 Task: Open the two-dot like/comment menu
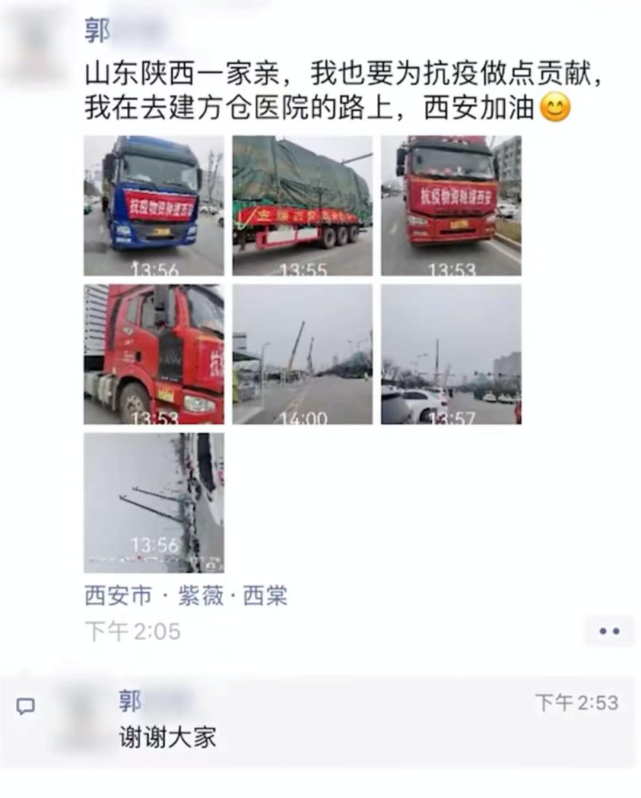[x=609, y=631]
